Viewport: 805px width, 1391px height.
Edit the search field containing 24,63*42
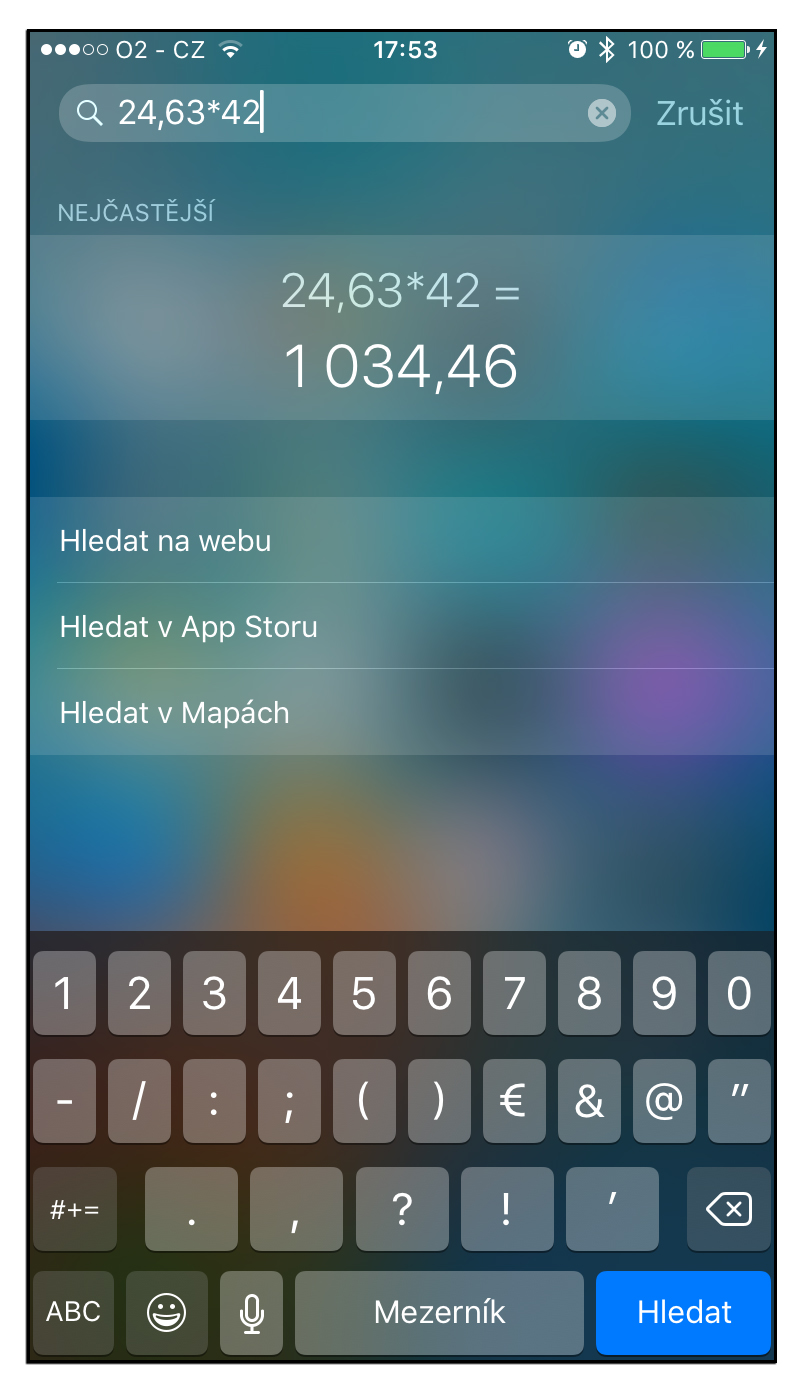point(340,114)
